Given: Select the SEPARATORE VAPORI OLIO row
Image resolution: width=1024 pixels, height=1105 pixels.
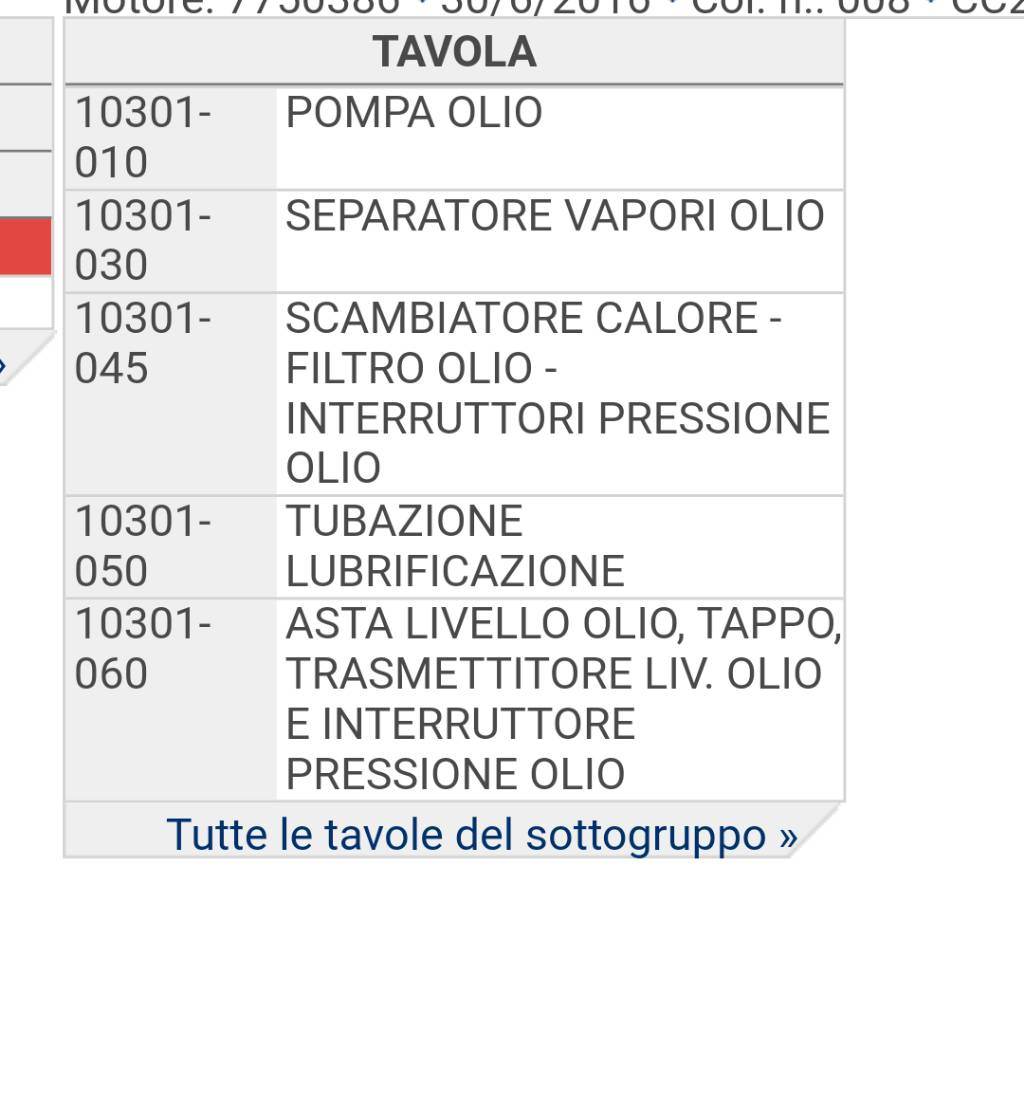Looking at the screenshot, I should click(x=554, y=216).
